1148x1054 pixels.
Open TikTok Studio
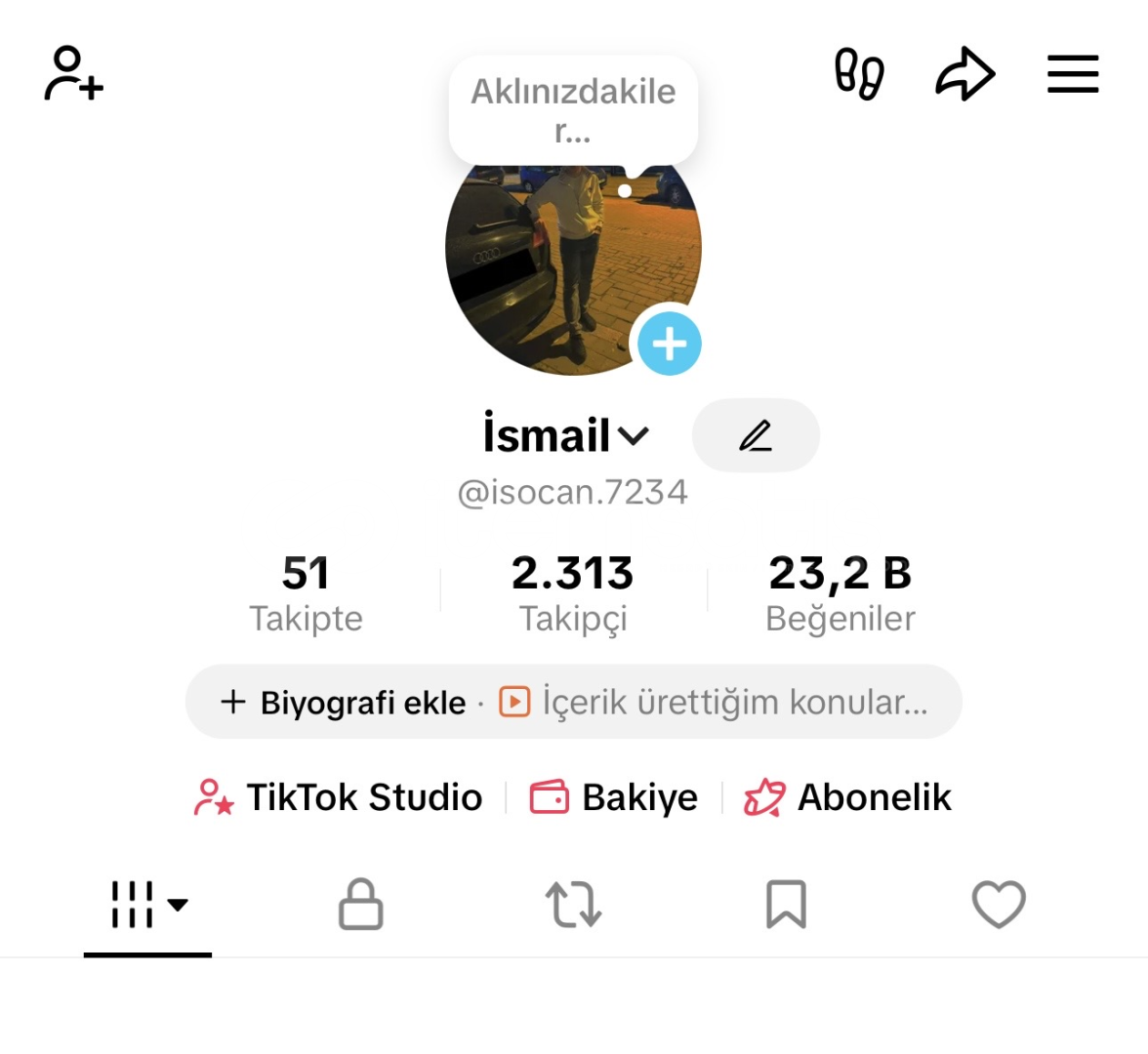coord(338,797)
